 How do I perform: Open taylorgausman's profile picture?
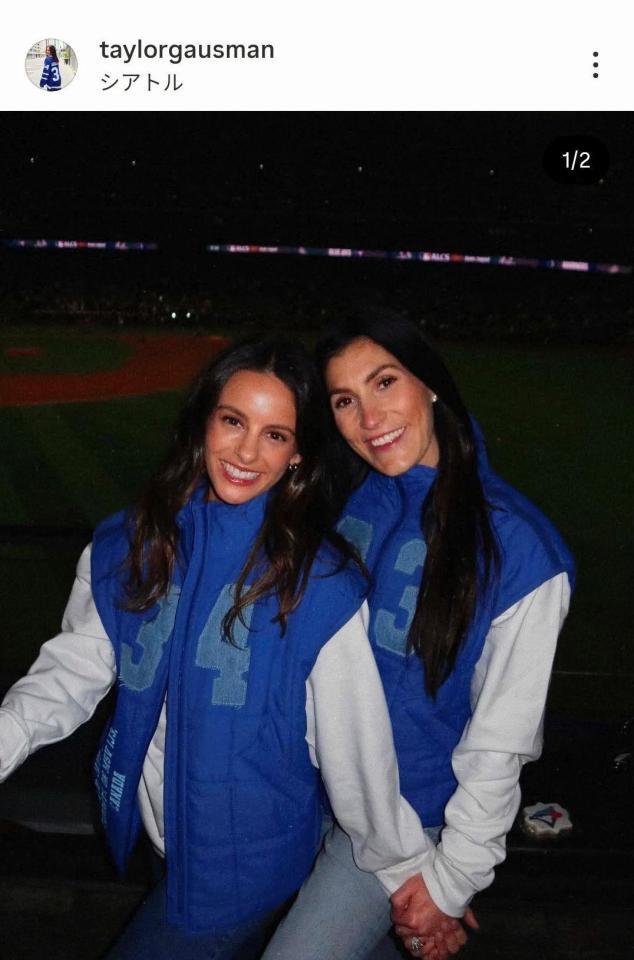pyautogui.click(x=51, y=65)
